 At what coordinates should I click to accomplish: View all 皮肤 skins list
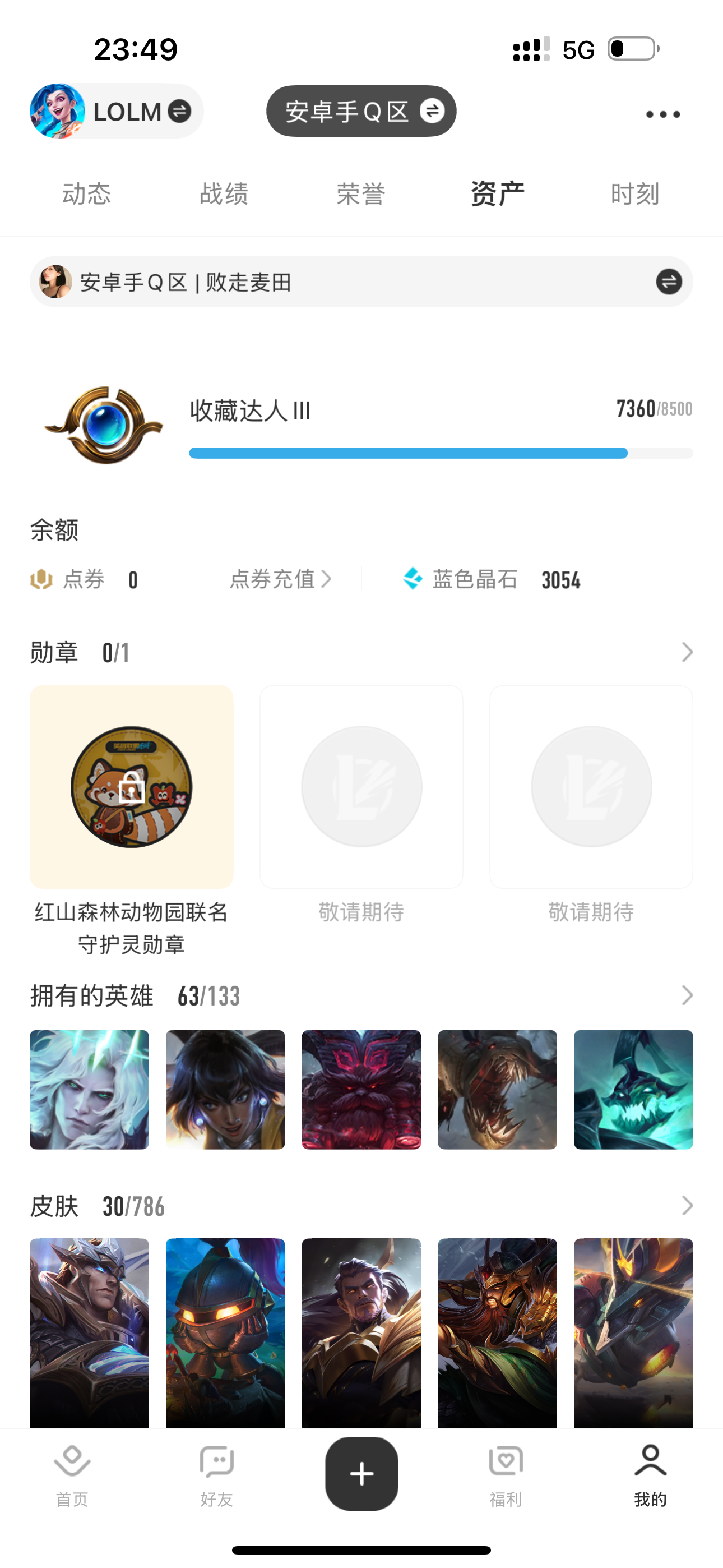pyautogui.click(x=687, y=1205)
